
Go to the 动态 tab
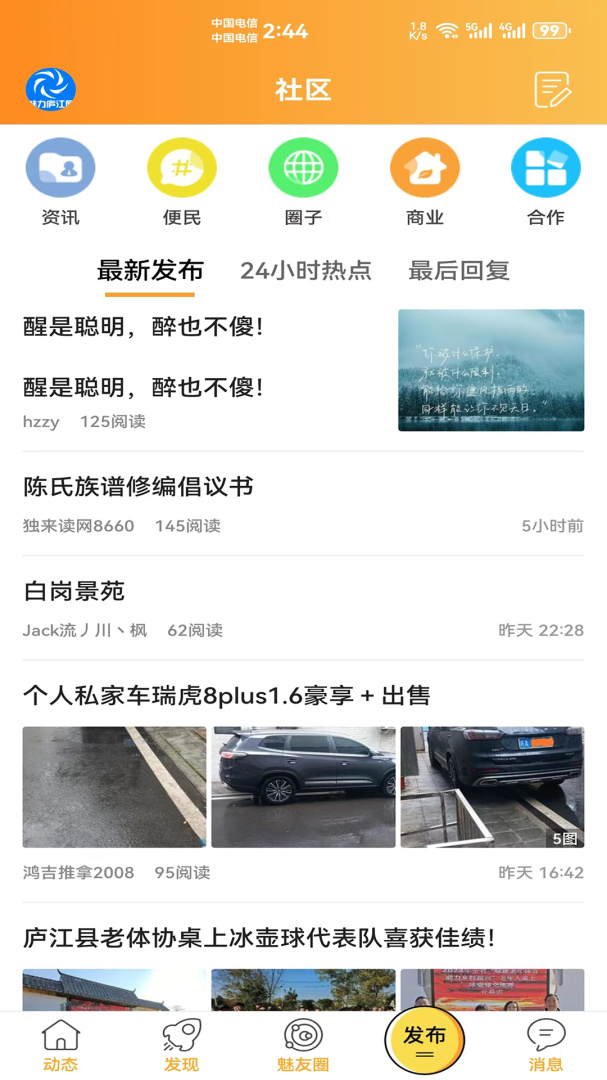[x=60, y=1045]
